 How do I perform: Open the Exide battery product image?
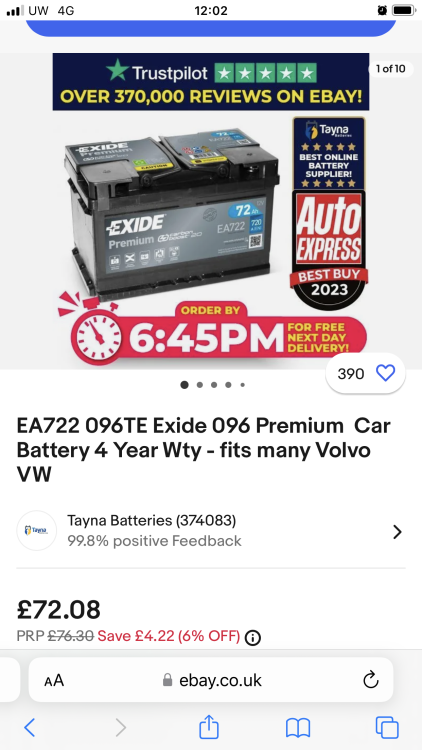[x=211, y=210]
